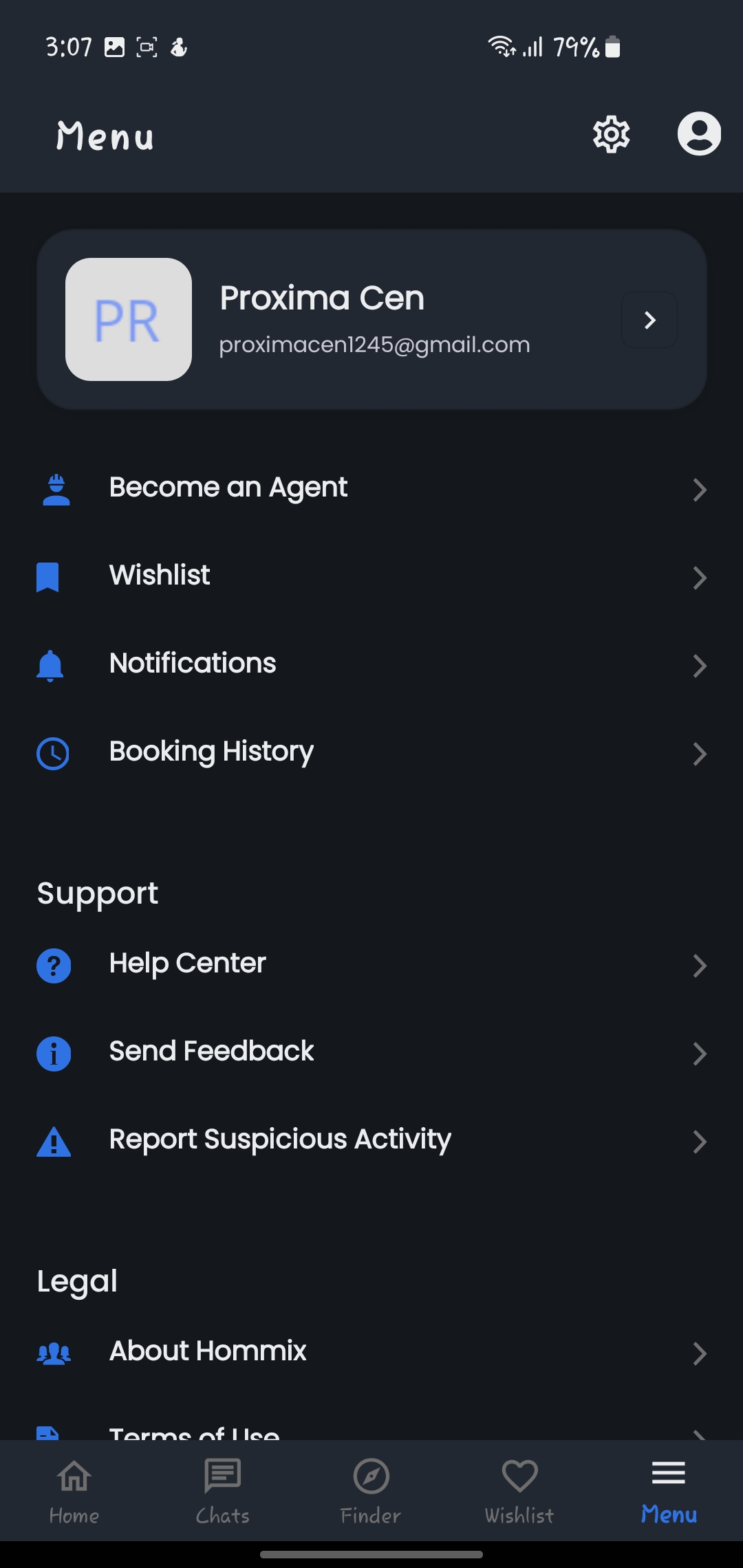Open the About Hommix people icon
The image size is (743, 1568).
(x=54, y=1353)
